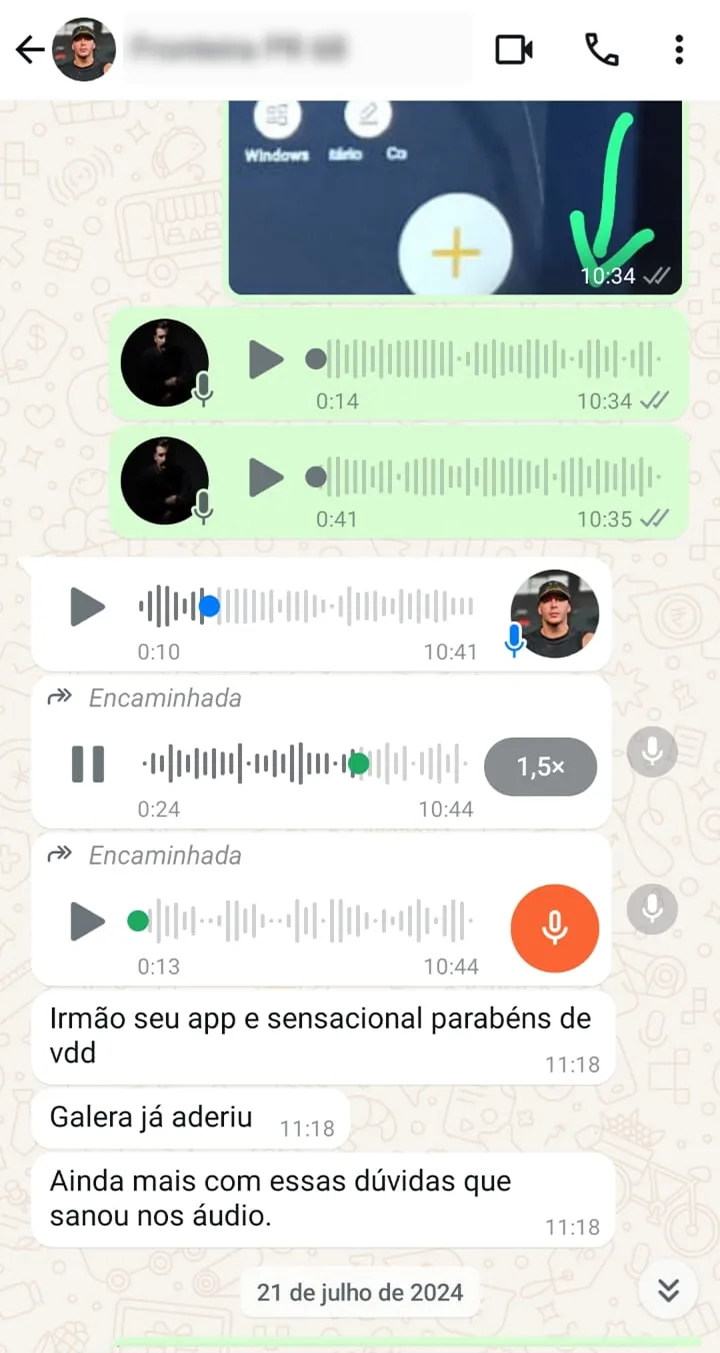720x1353 pixels.
Task: Start a voice call
Action: click(601, 49)
